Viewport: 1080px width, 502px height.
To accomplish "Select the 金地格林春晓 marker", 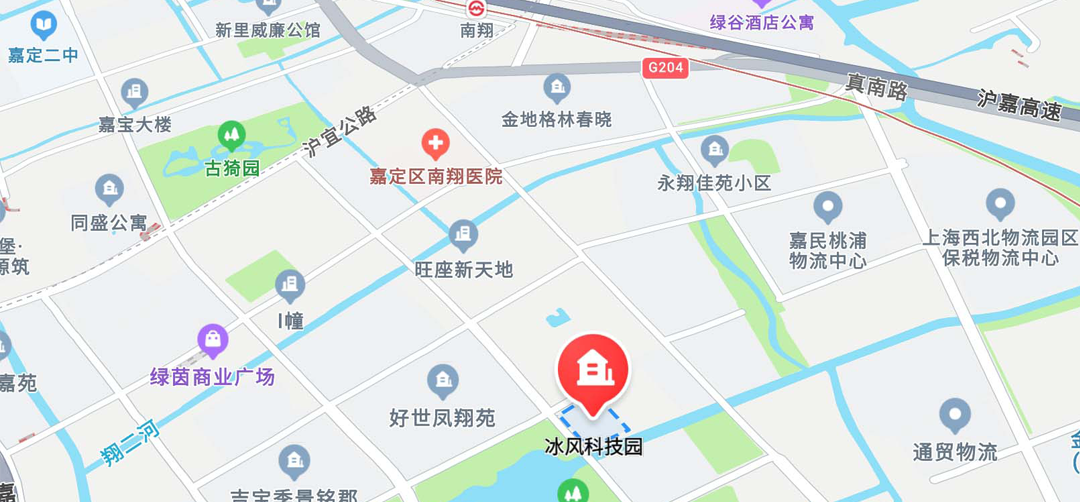I will pyautogui.click(x=556, y=87).
